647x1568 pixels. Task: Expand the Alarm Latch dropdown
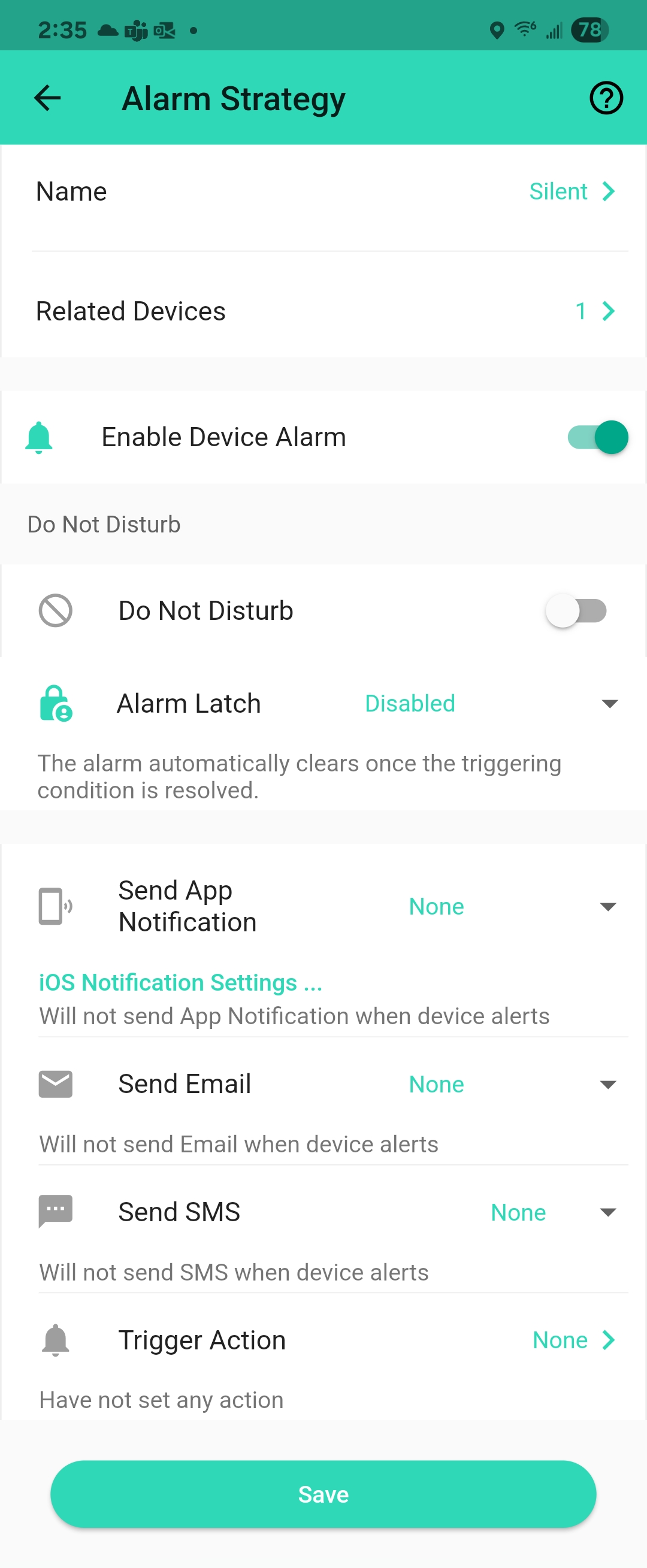click(609, 704)
